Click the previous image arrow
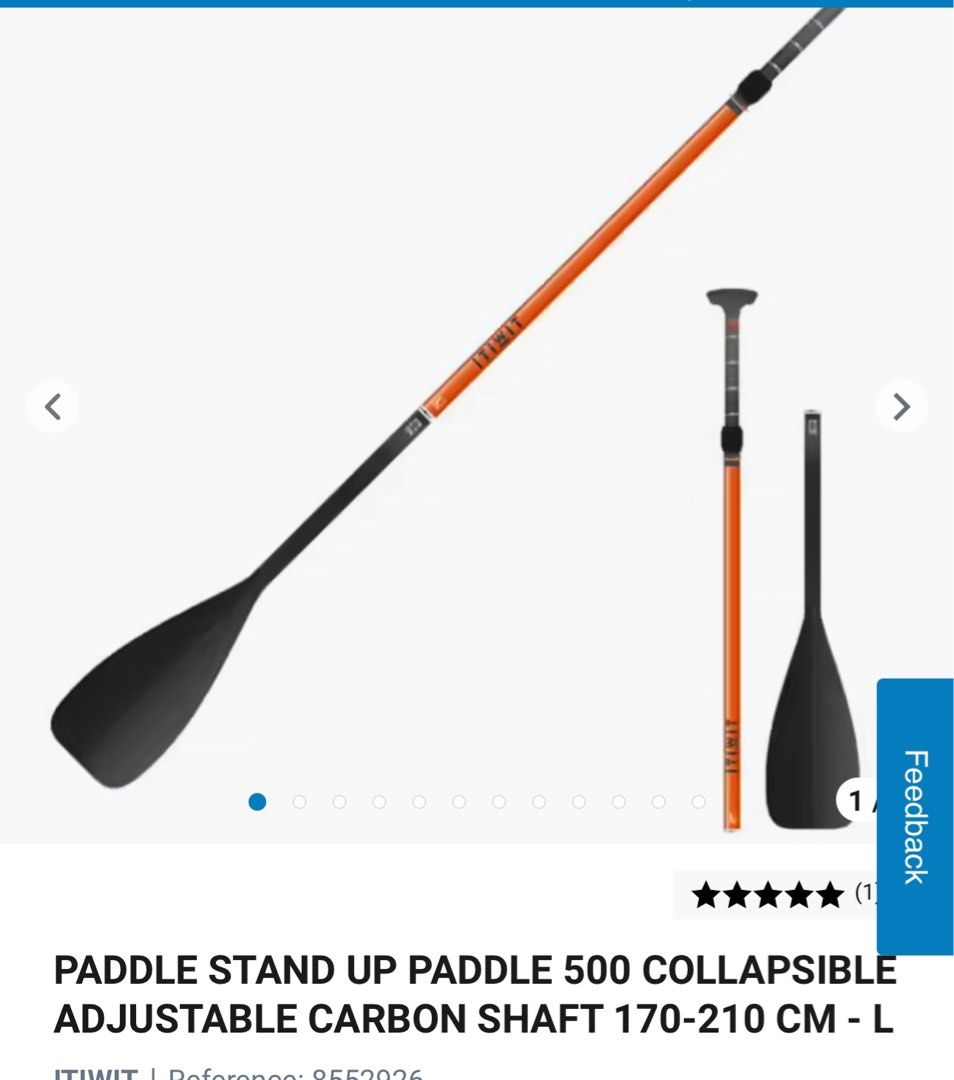Image resolution: width=954 pixels, height=1080 pixels. (52, 405)
